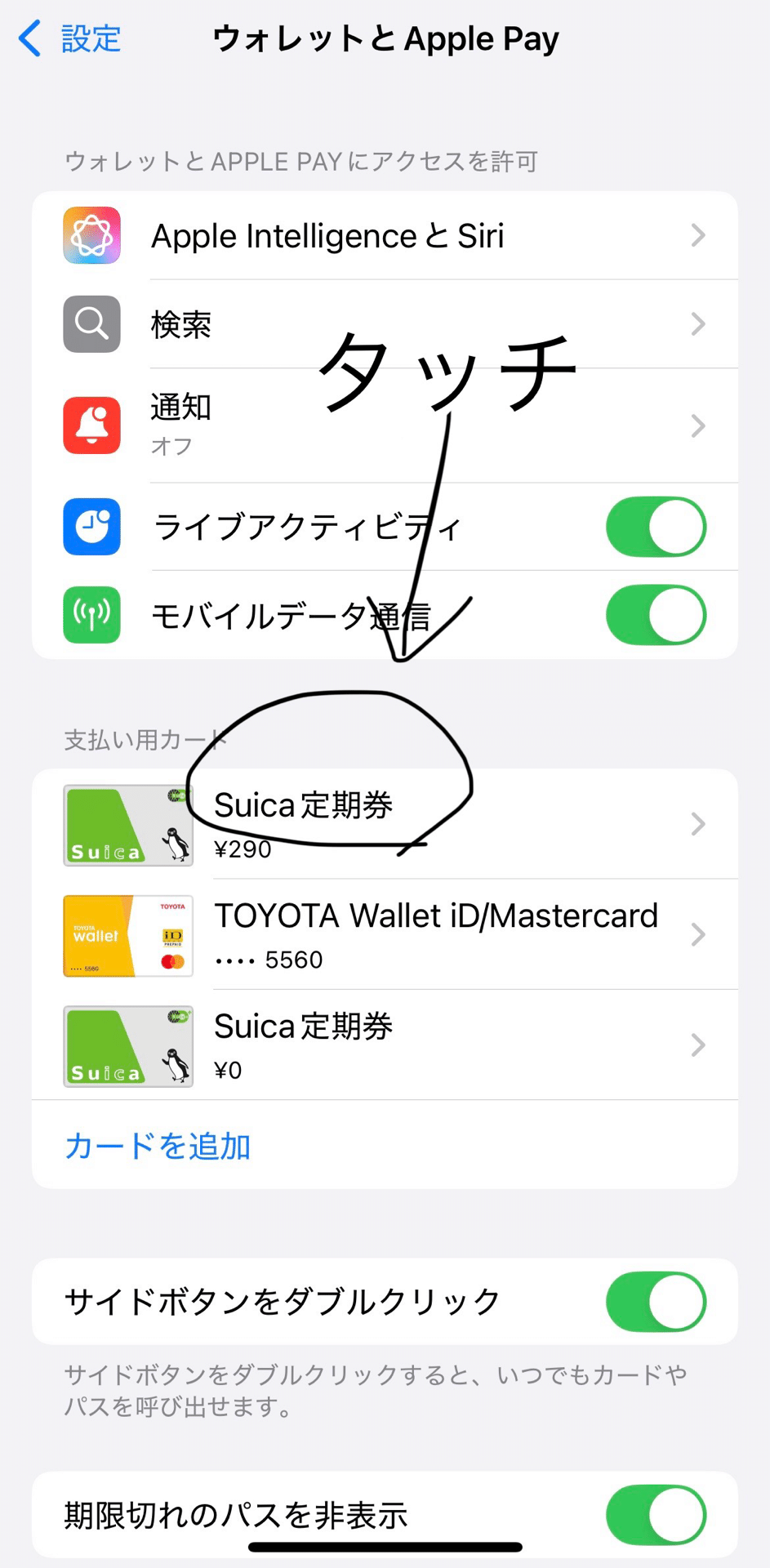Tap the green mobile data antenna icon
The image size is (770, 1568).
[91, 616]
